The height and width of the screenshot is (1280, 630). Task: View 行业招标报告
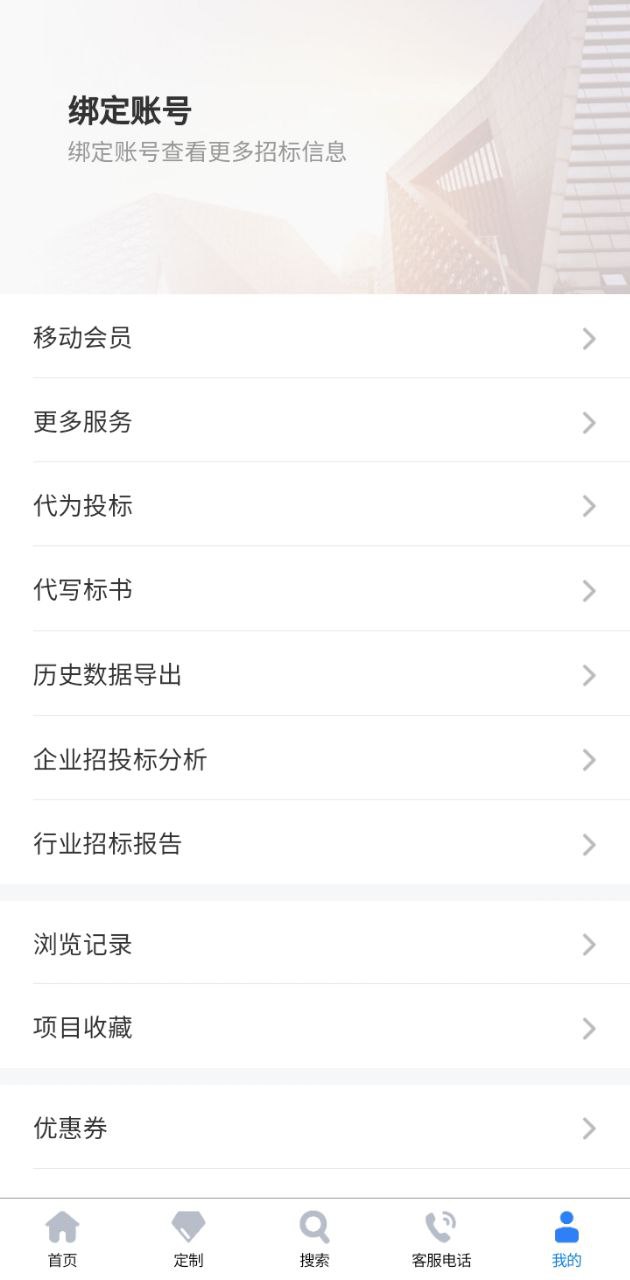click(x=315, y=843)
